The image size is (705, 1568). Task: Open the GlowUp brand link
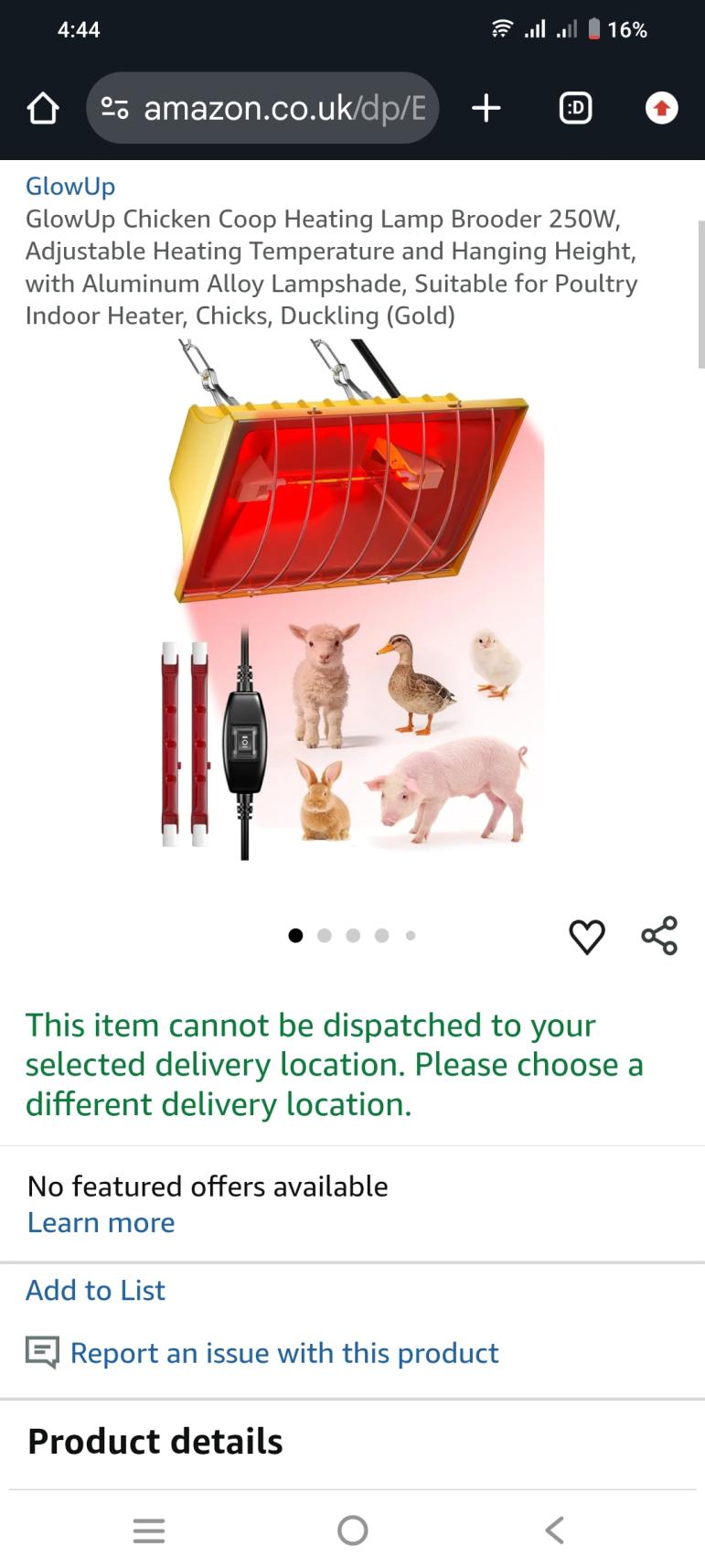click(x=70, y=187)
